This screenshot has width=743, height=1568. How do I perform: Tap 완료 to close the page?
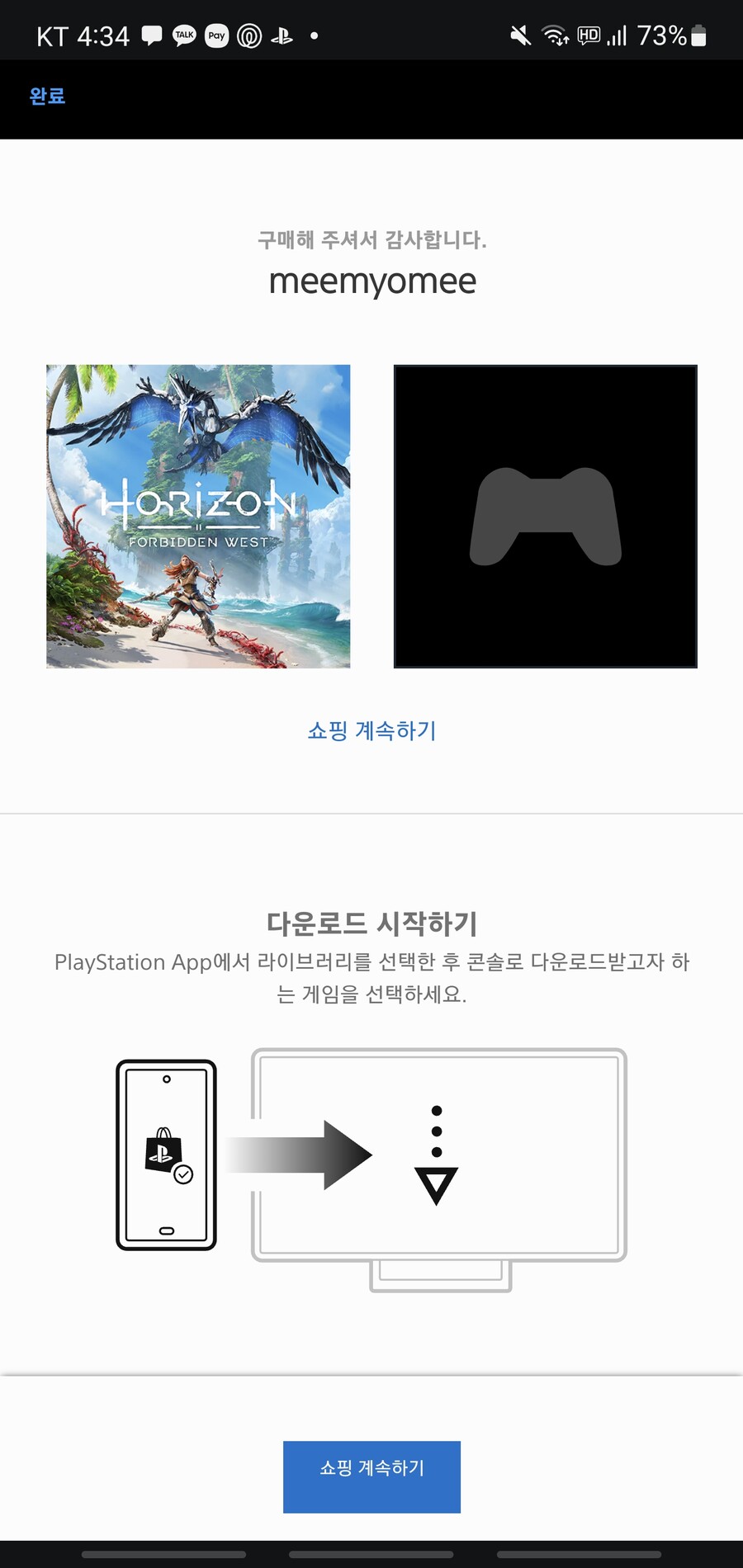tap(47, 97)
